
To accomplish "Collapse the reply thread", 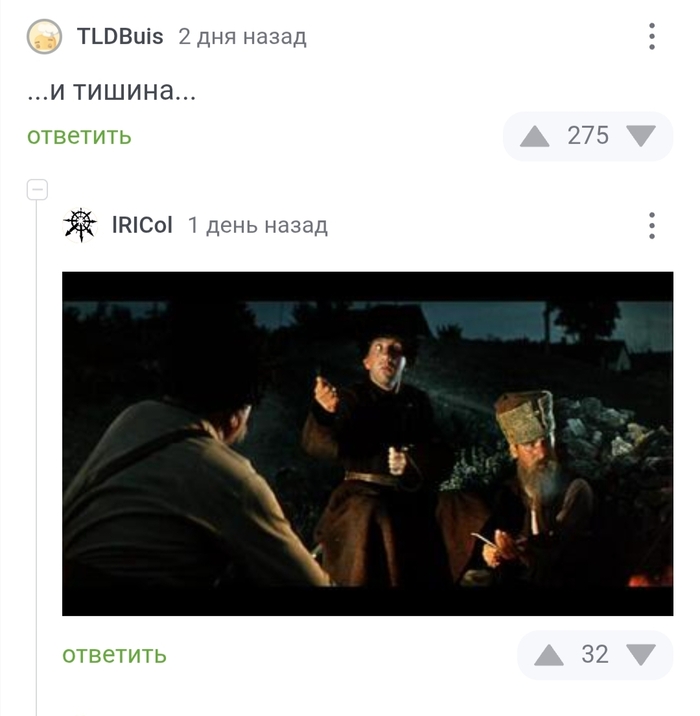I will [37, 189].
